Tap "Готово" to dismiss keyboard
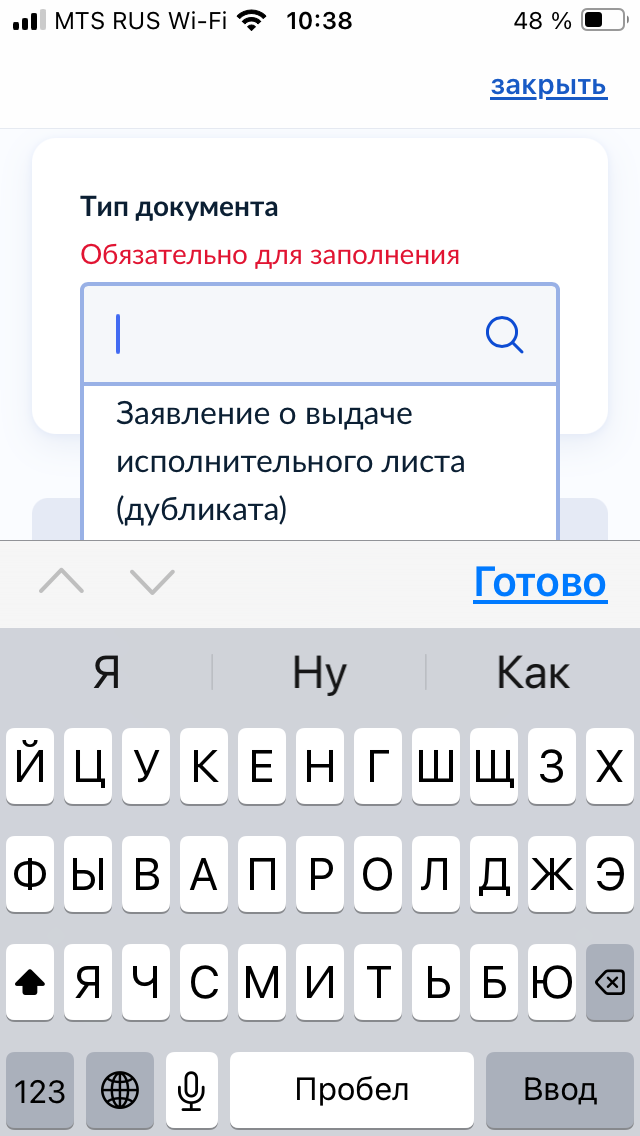The width and height of the screenshot is (640, 1136). point(540,582)
